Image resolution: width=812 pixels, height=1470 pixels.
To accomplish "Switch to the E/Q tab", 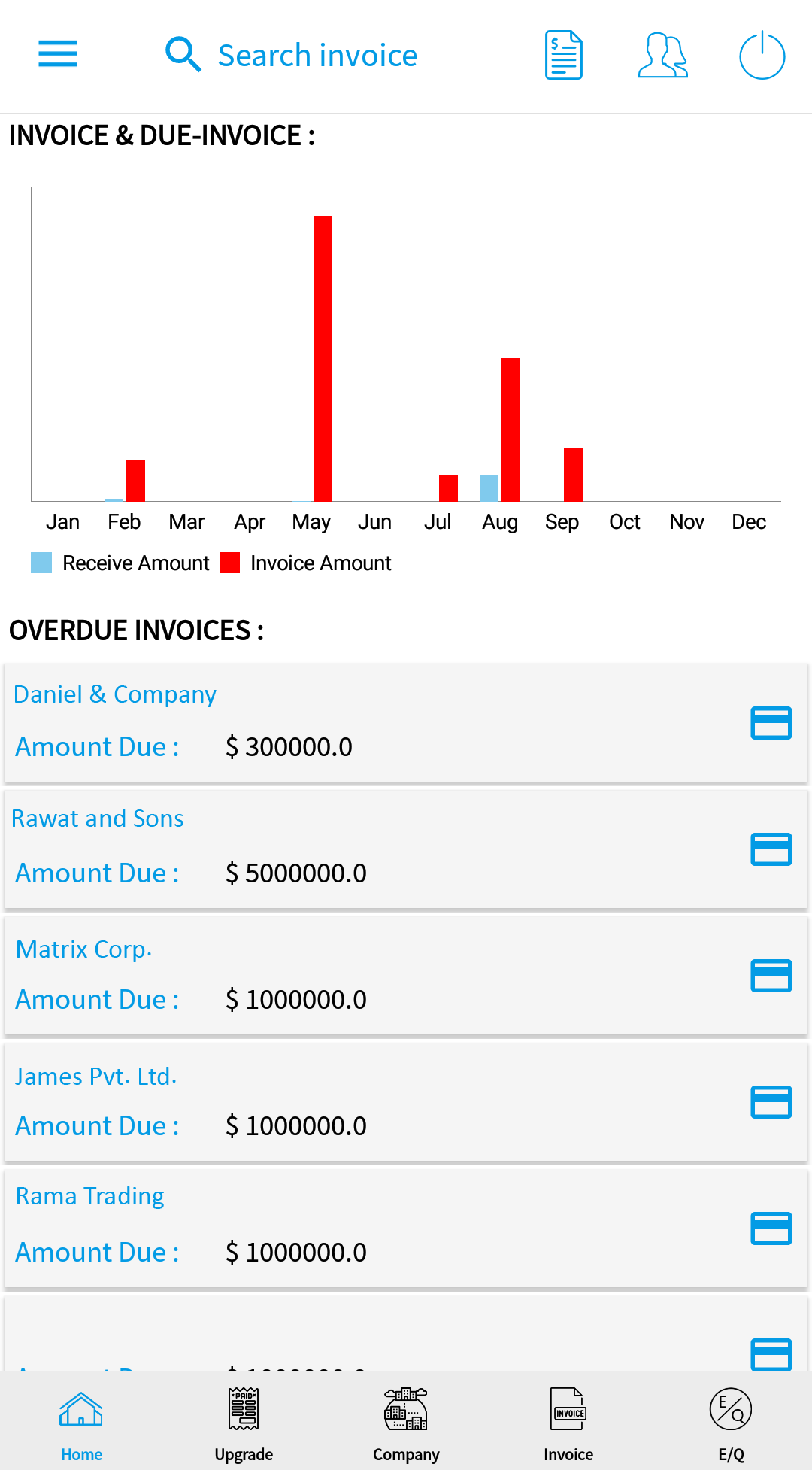I will point(731,1423).
